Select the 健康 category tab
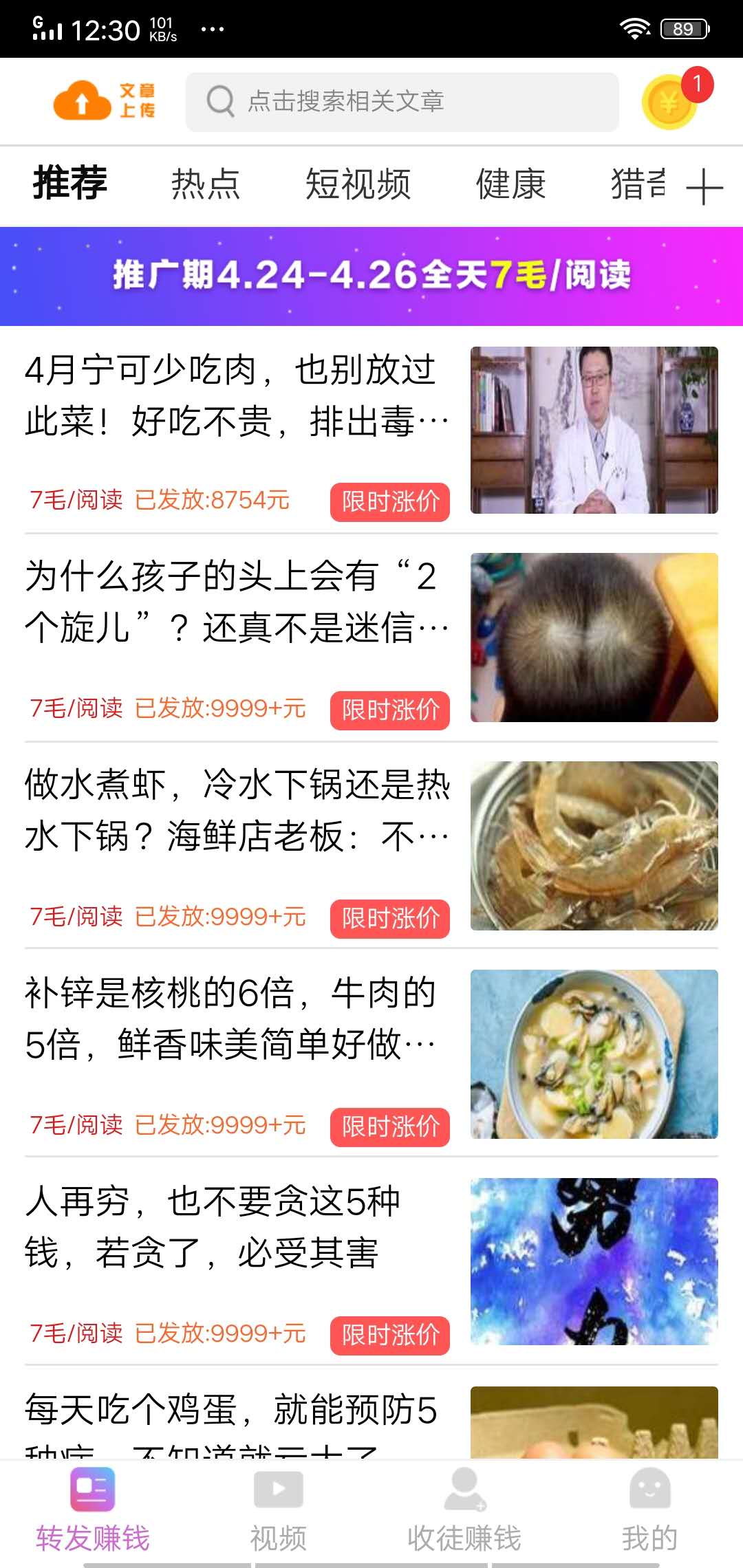 (510, 184)
